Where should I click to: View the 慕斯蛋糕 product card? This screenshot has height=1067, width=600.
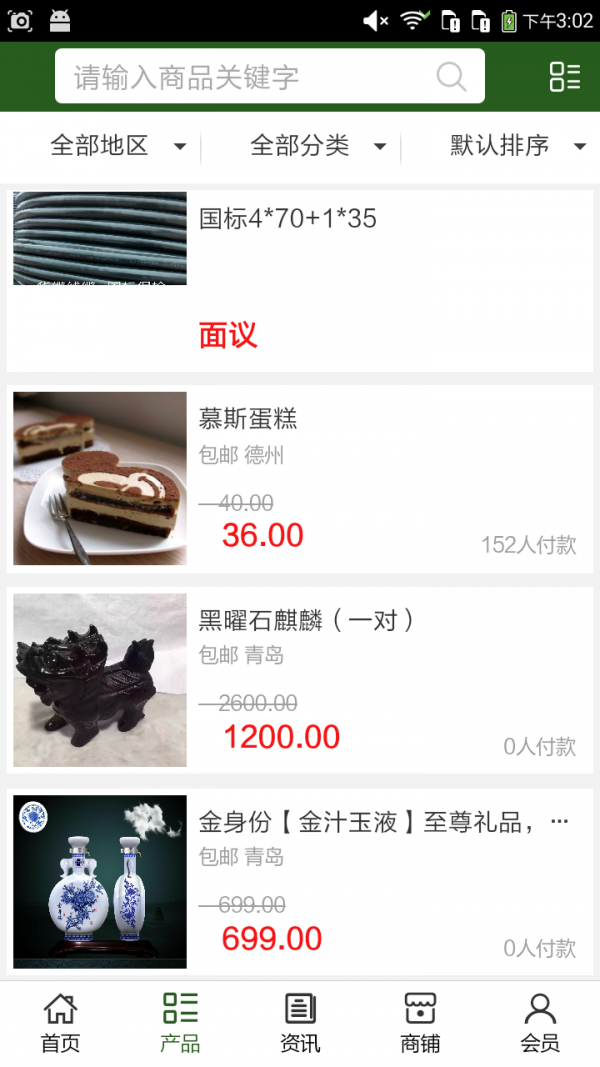pyautogui.click(x=300, y=479)
